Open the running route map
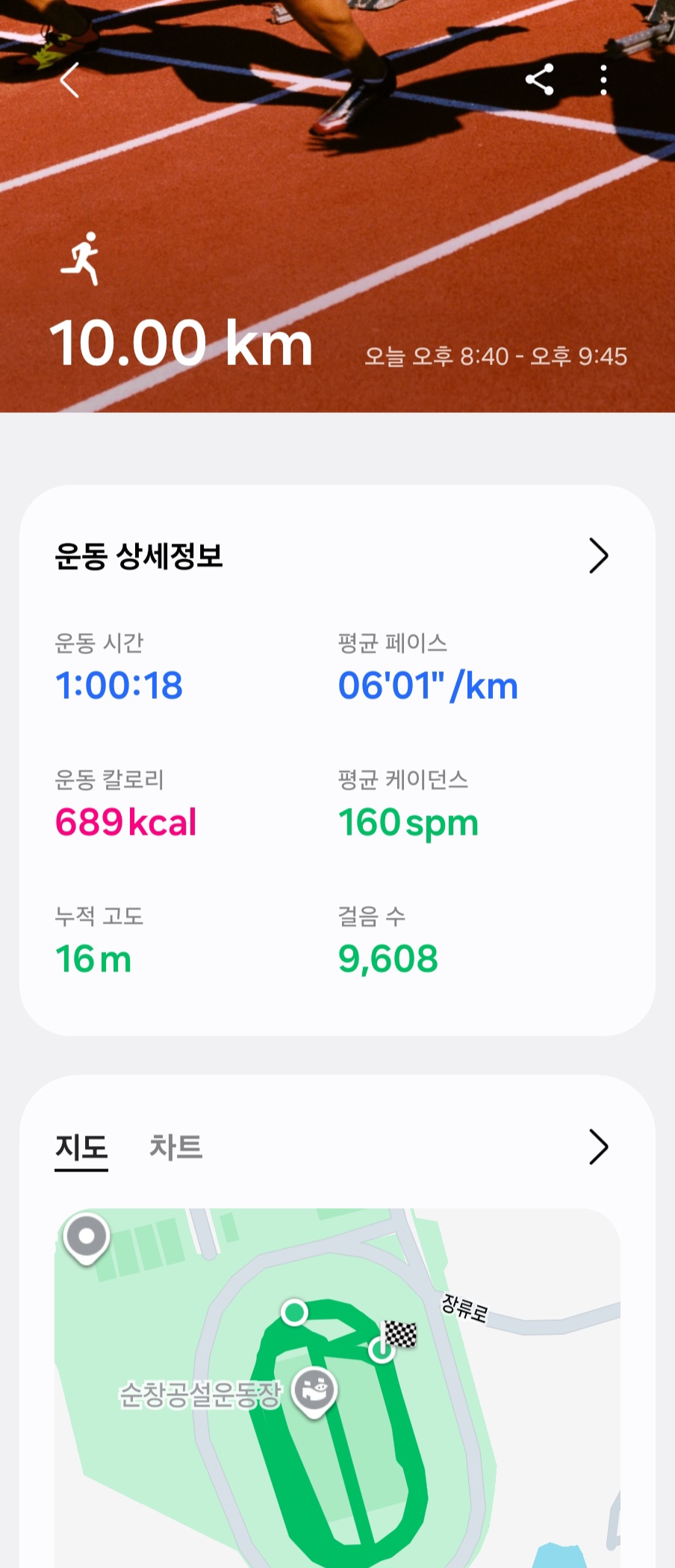This screenshot has width=675, height=1568. [x=337, y=1389]
